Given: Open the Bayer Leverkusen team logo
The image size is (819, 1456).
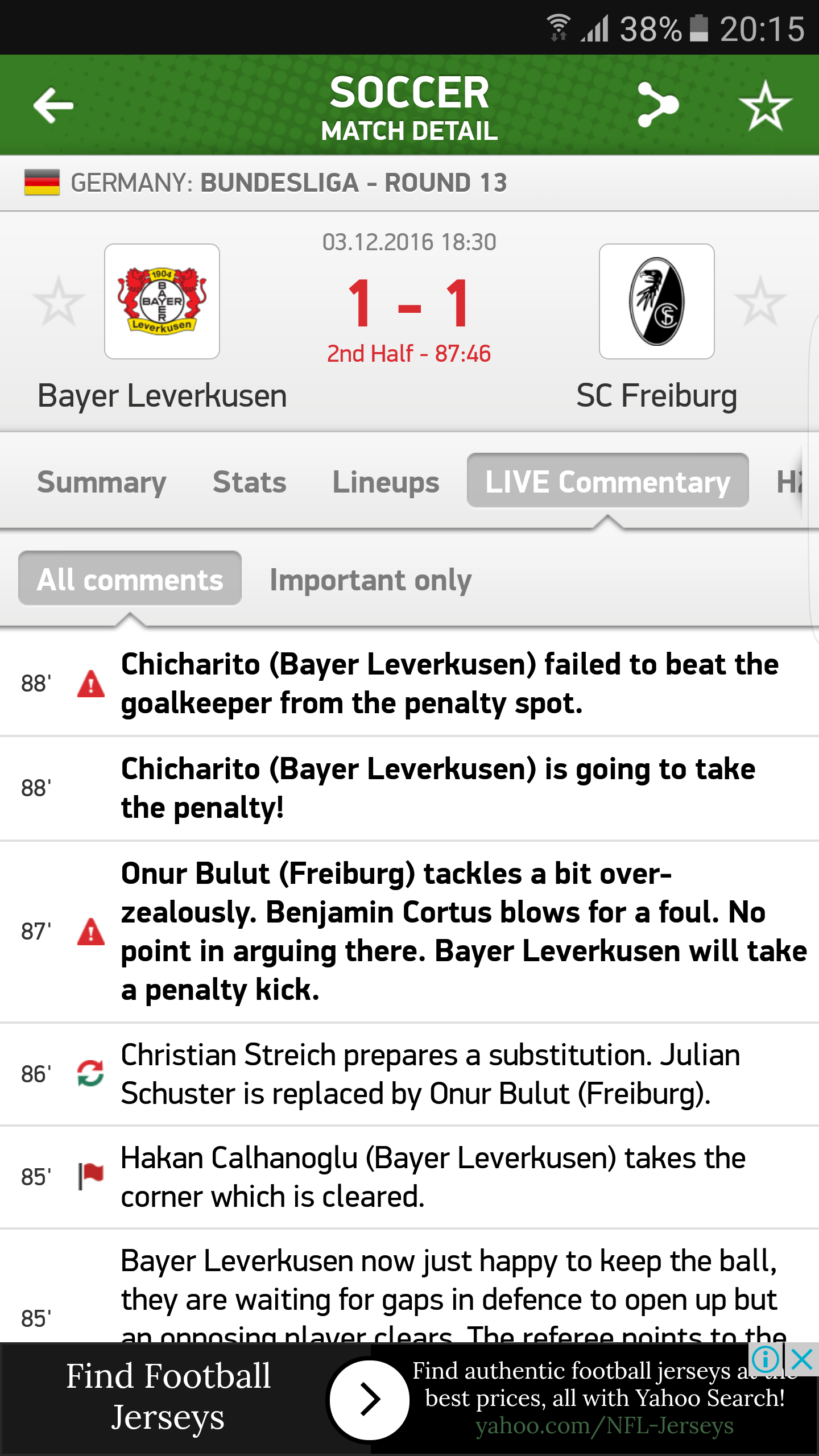Looking at the screenshot, I should [x=162, y=301].
